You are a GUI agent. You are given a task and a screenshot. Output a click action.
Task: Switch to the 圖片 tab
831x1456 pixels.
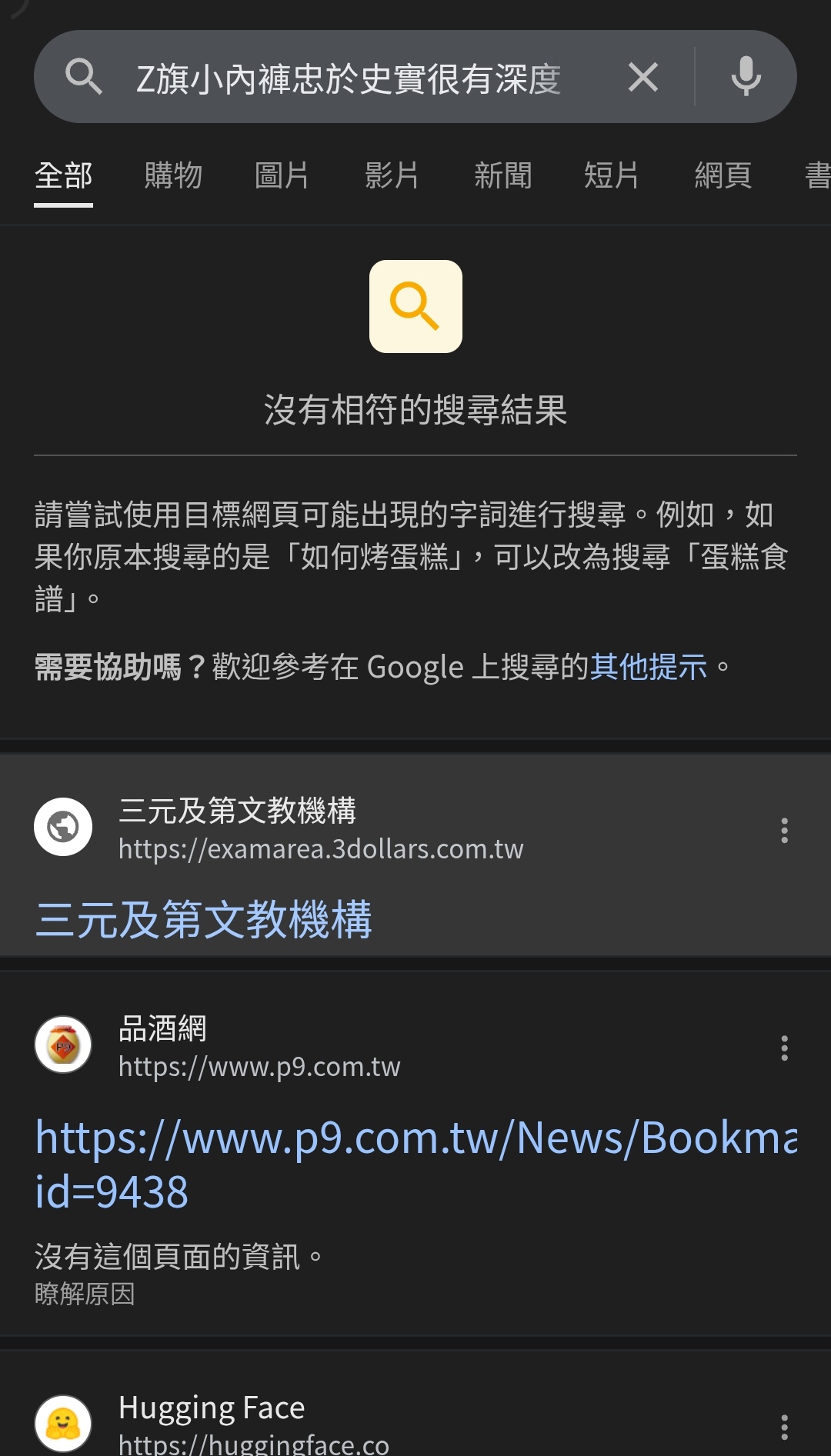point(282,175)
